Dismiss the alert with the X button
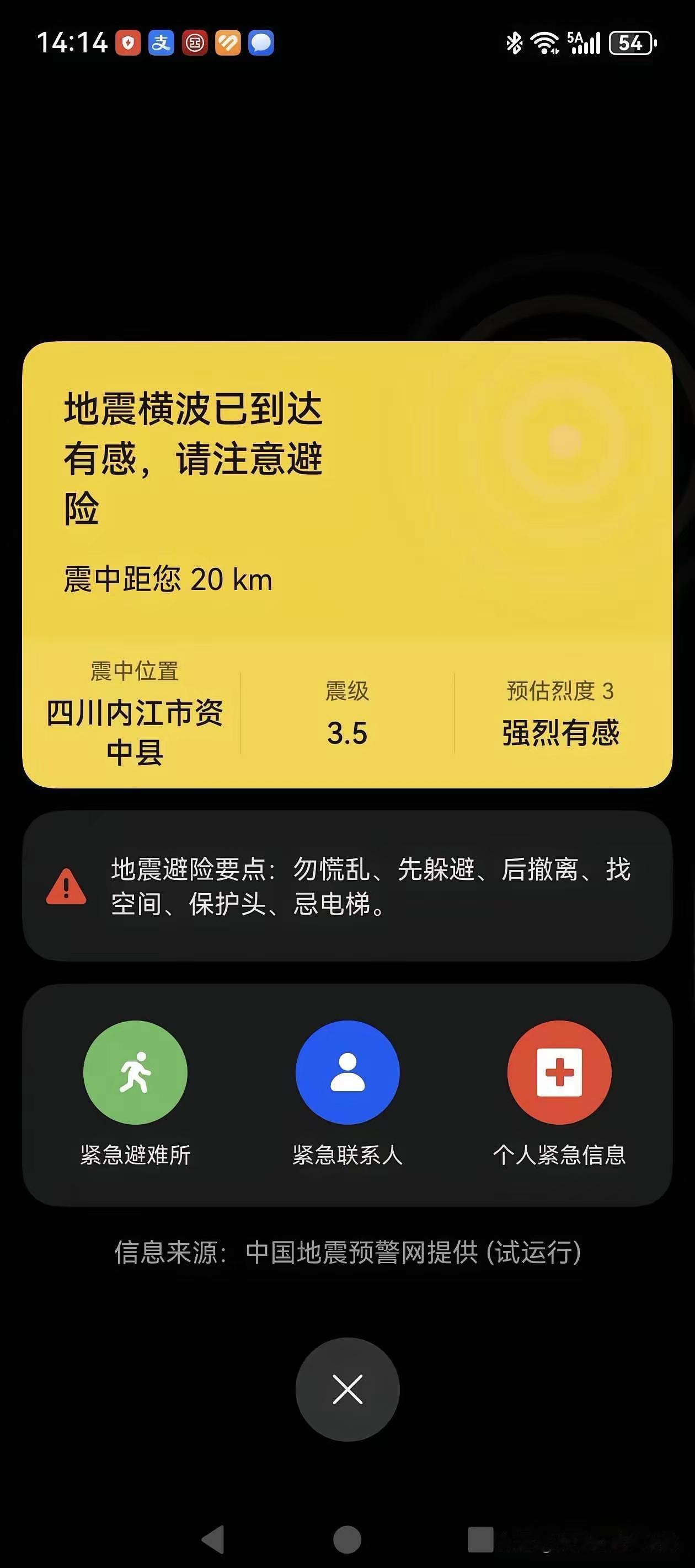 point(347,1390)
